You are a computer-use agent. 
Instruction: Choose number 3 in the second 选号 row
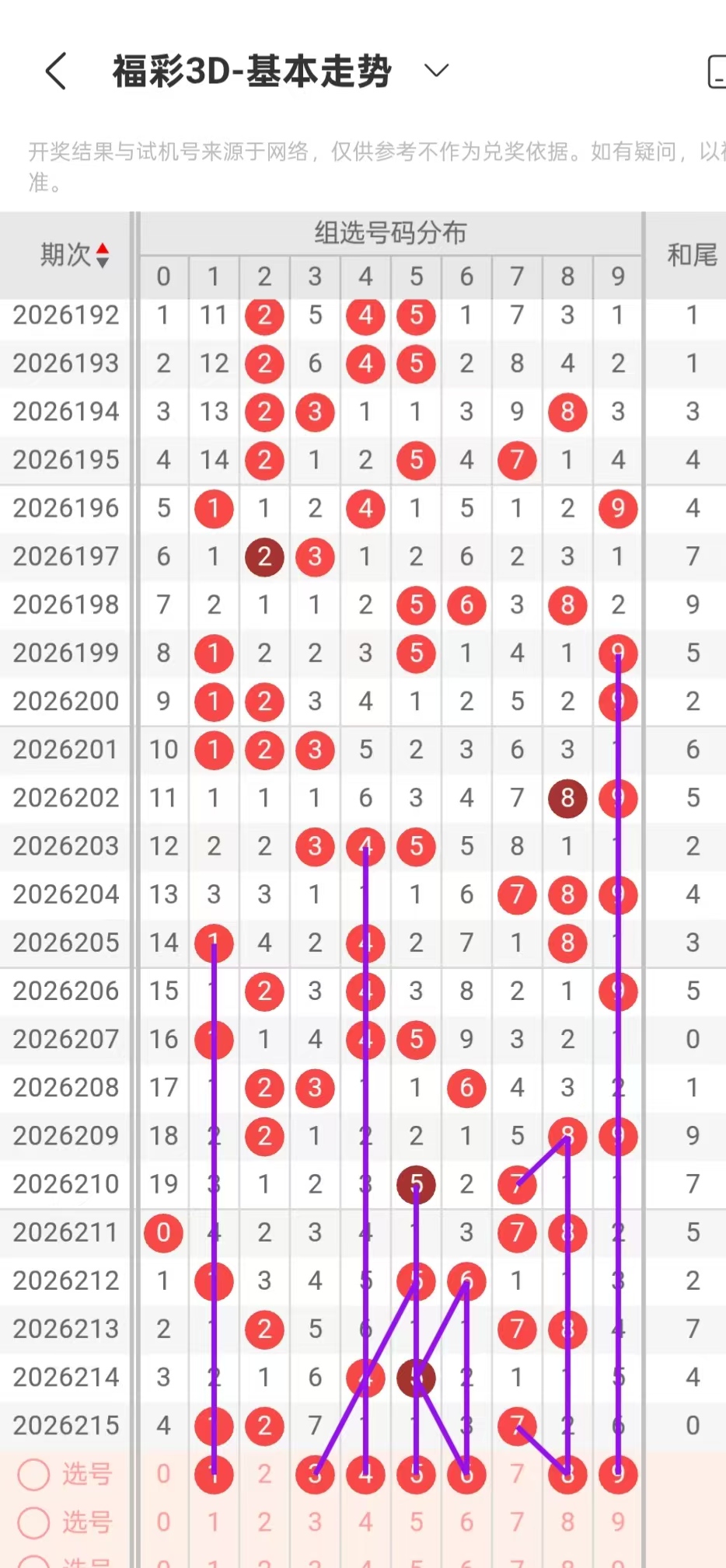[315, 1522]
